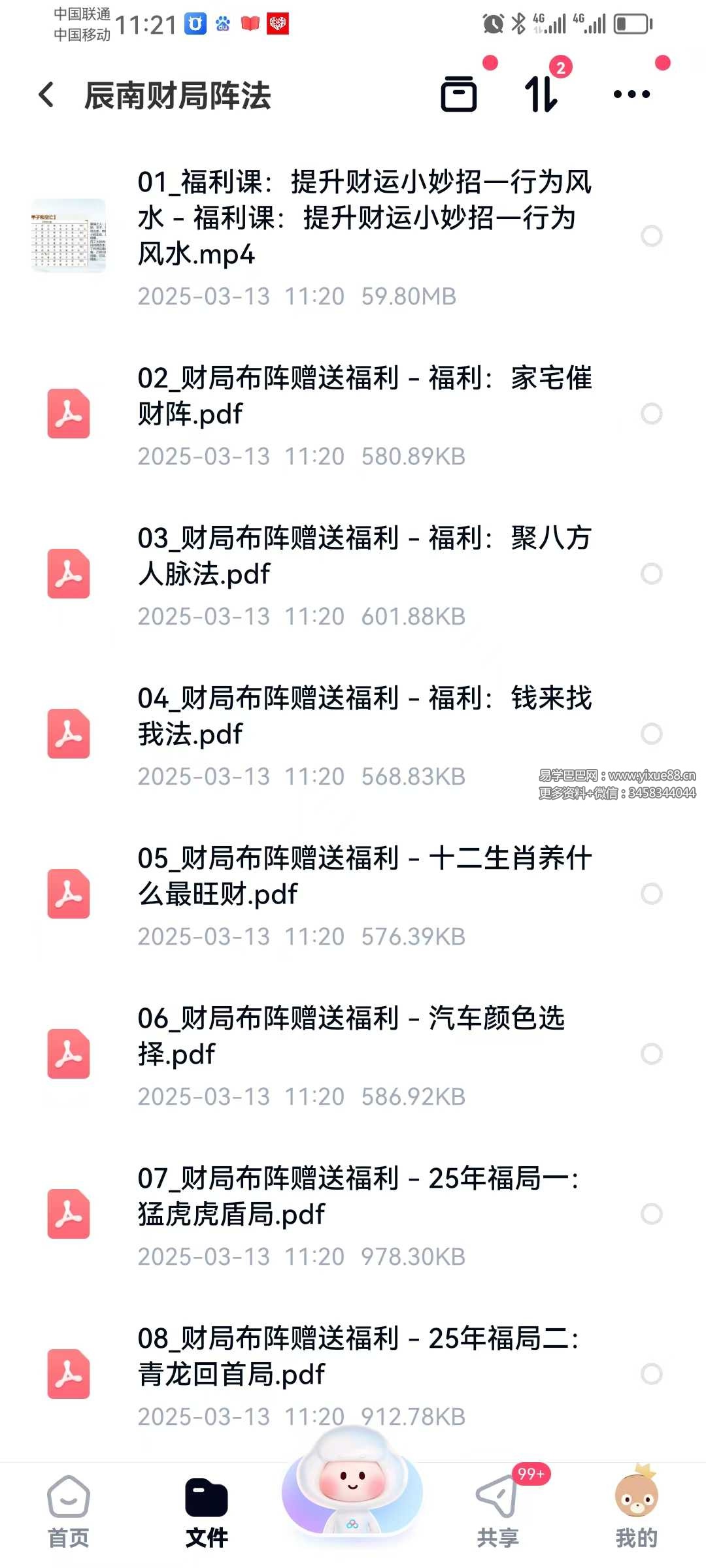Open the transfer list icon
706x1568 pixels.
(x=541, y=95)
